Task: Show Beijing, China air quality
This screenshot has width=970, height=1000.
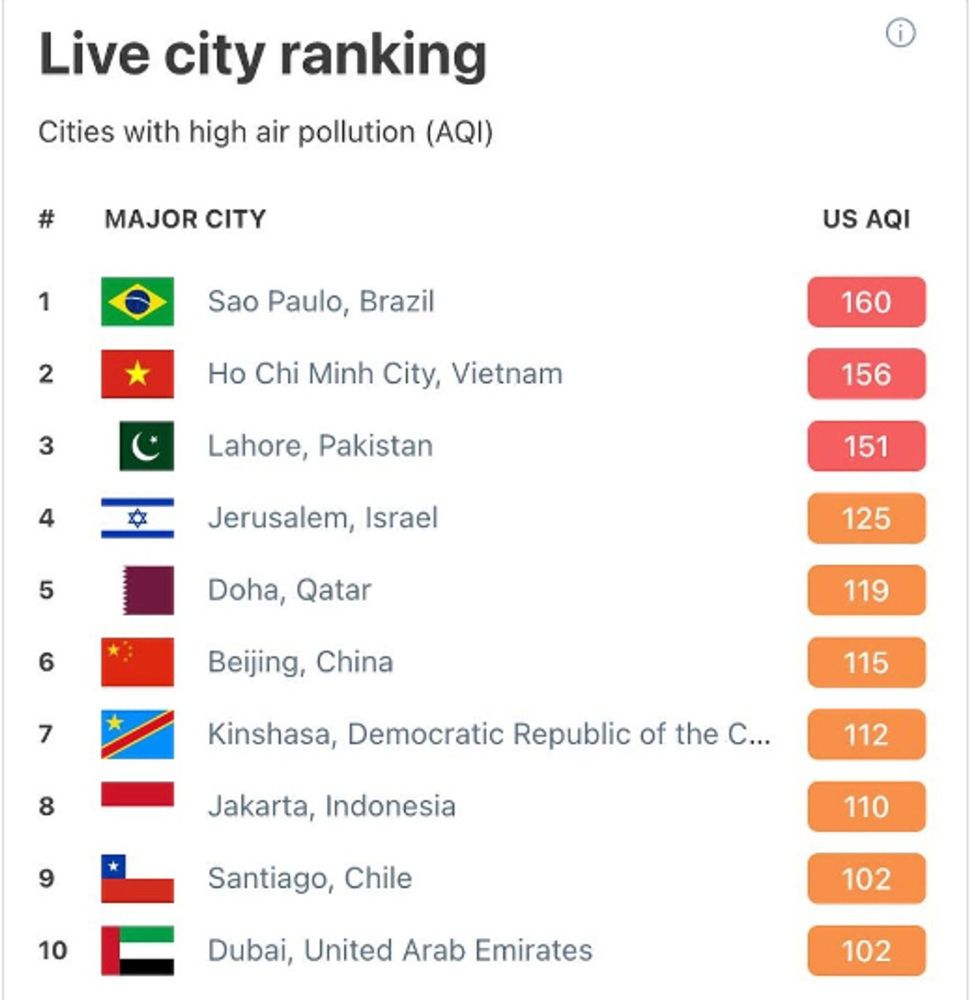Action: point(300,662)
